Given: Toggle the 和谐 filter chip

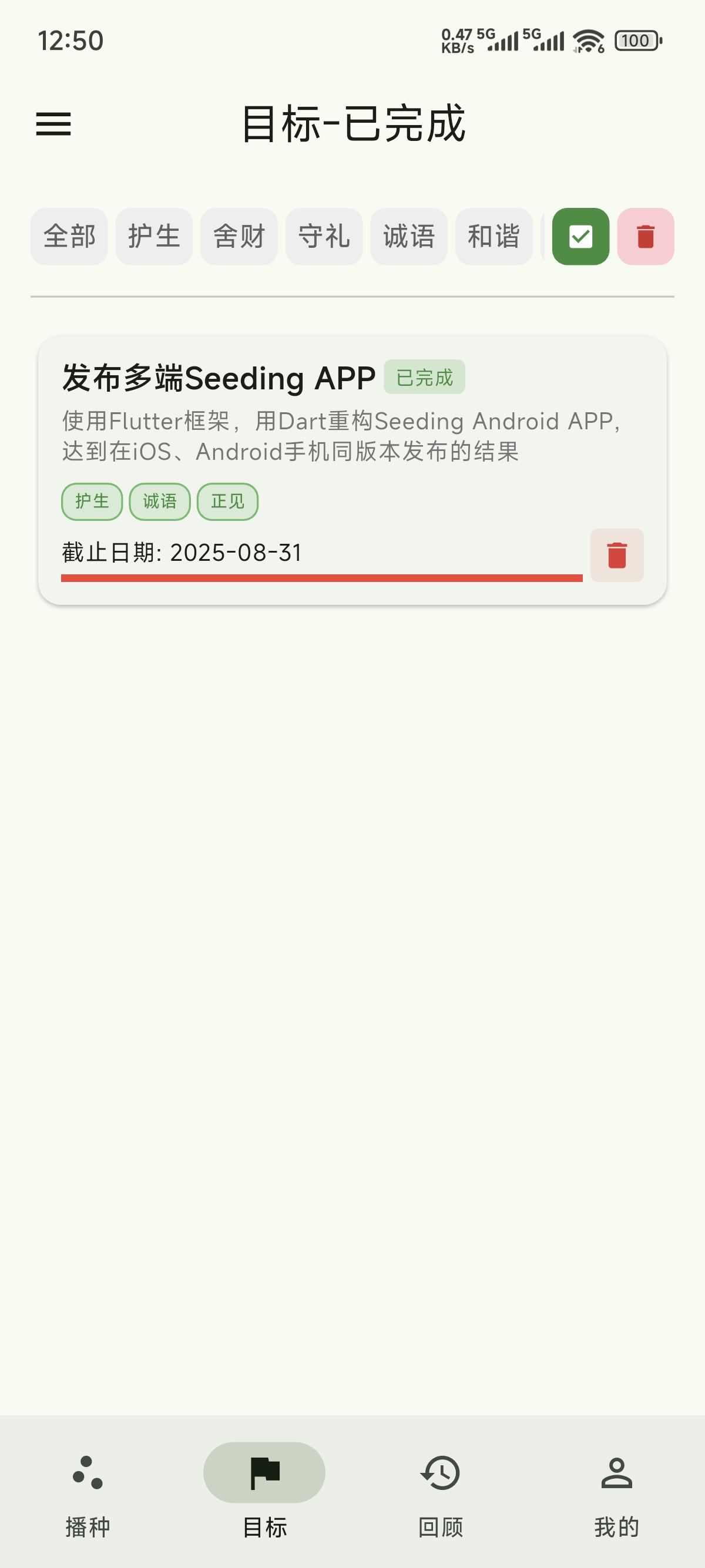Looking at the screenshot, I should point(493,236).
